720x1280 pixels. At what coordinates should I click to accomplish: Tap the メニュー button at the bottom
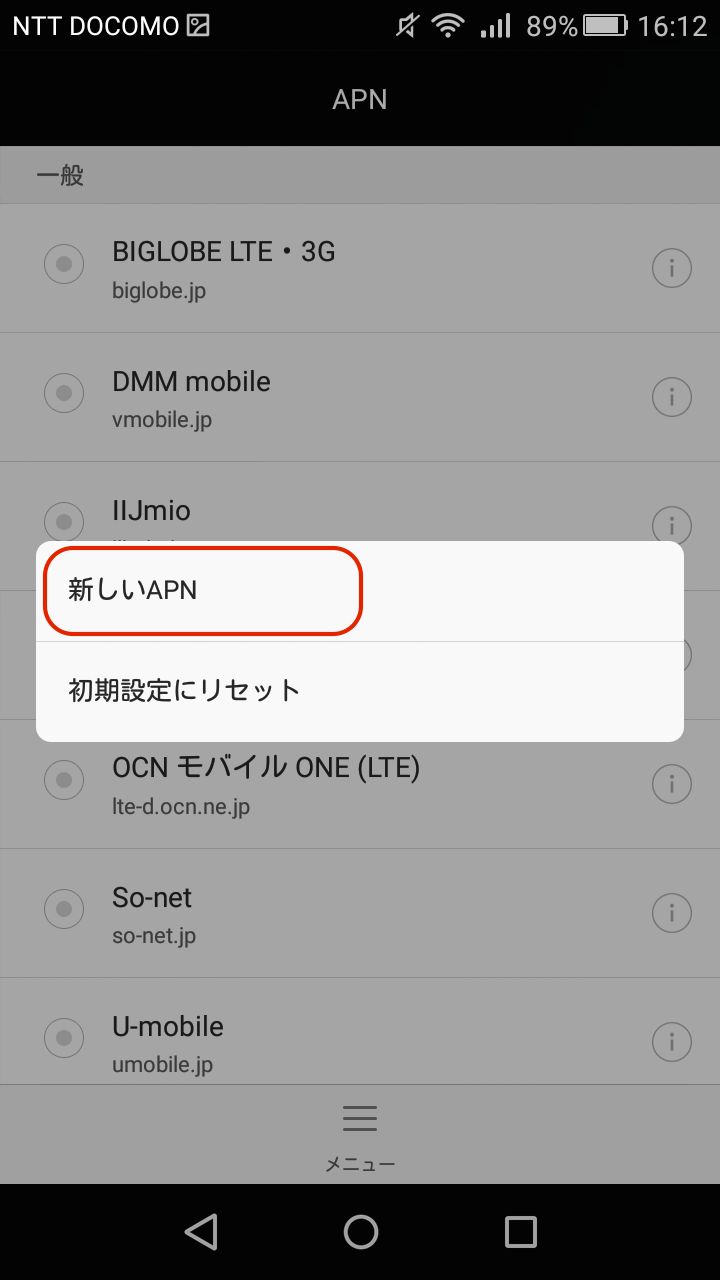coord(360,1137)
